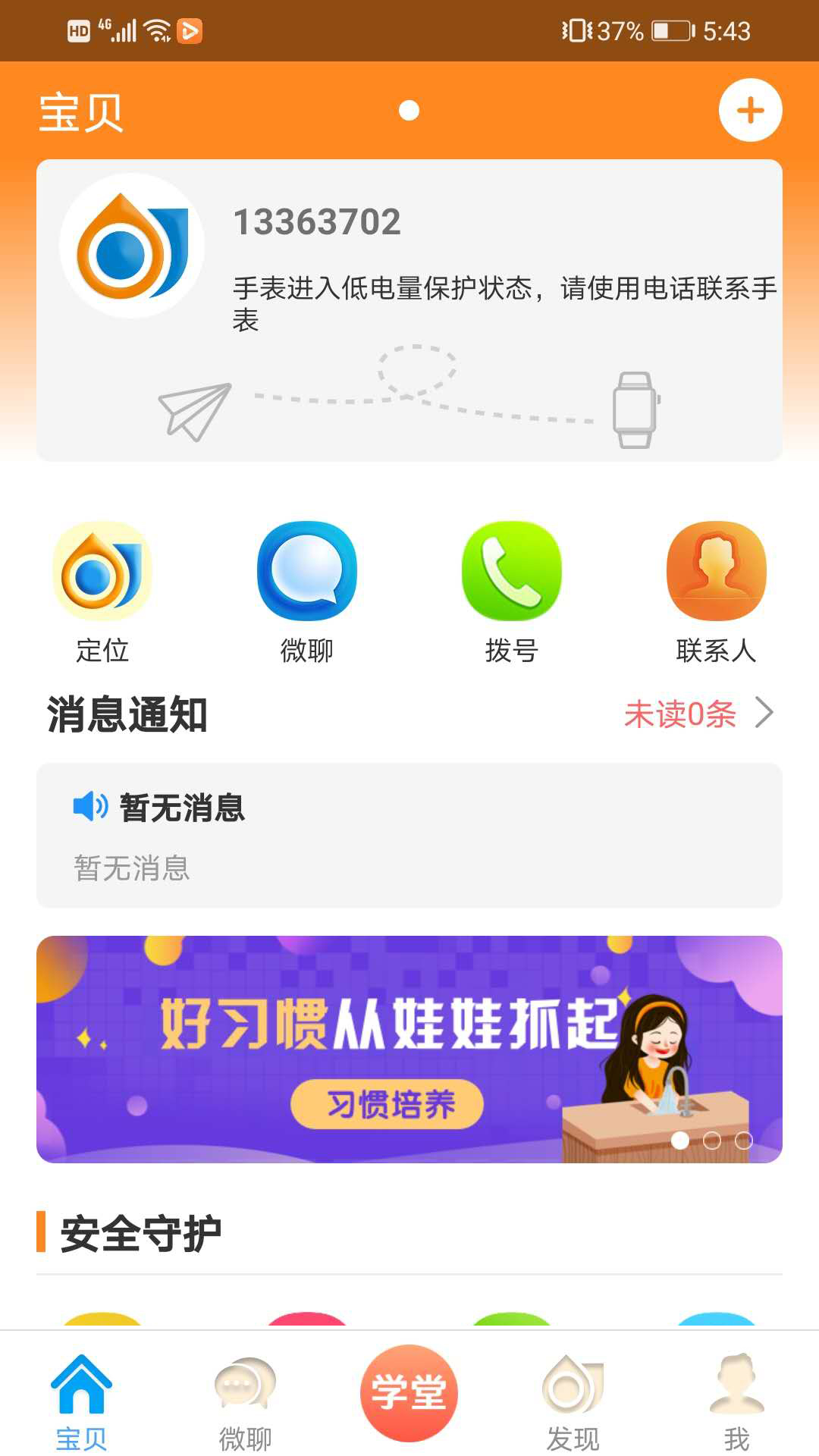This screenshot has height=1456, width=819.
Task: View unread messages via 未读0条
Action: click(698, 714)
